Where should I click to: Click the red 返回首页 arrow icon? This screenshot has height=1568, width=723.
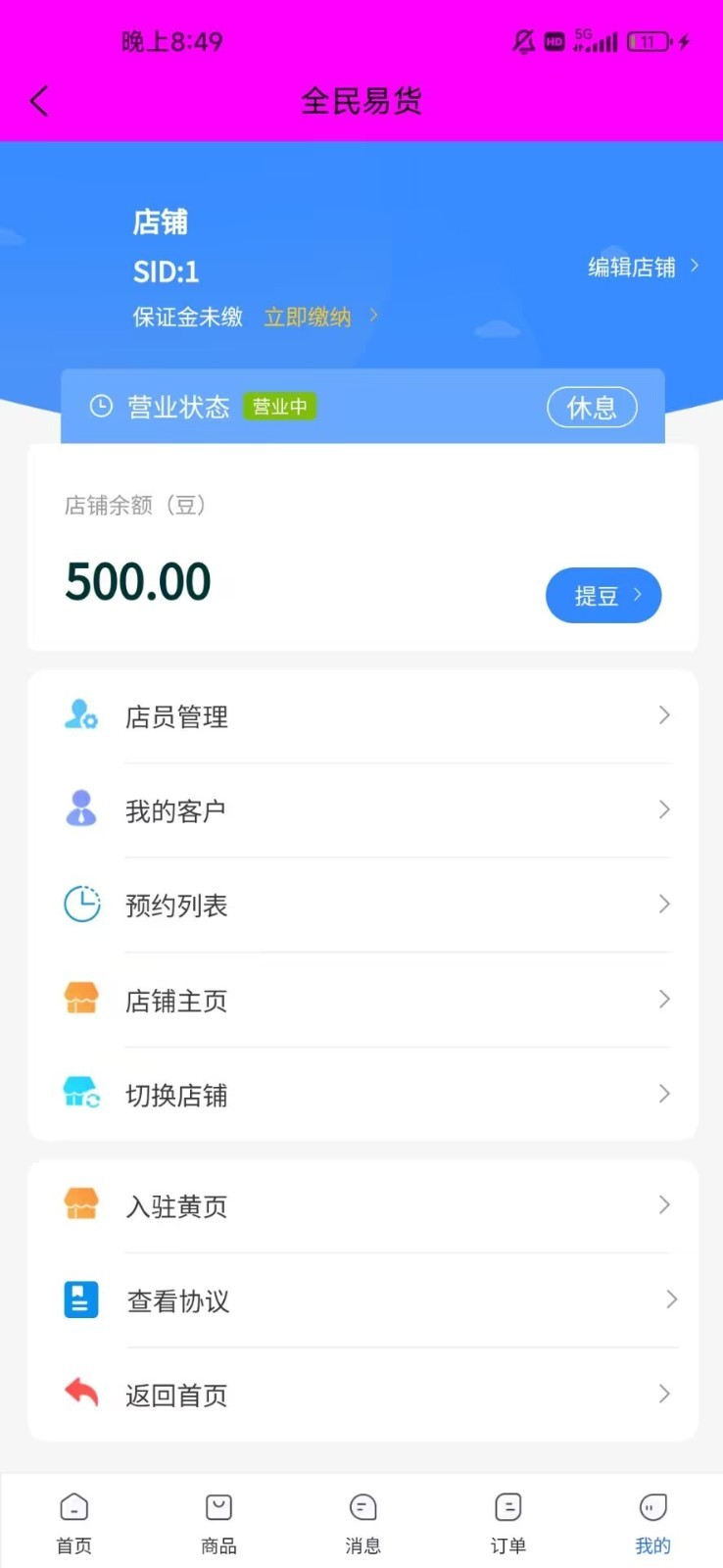click(81, 1393)
